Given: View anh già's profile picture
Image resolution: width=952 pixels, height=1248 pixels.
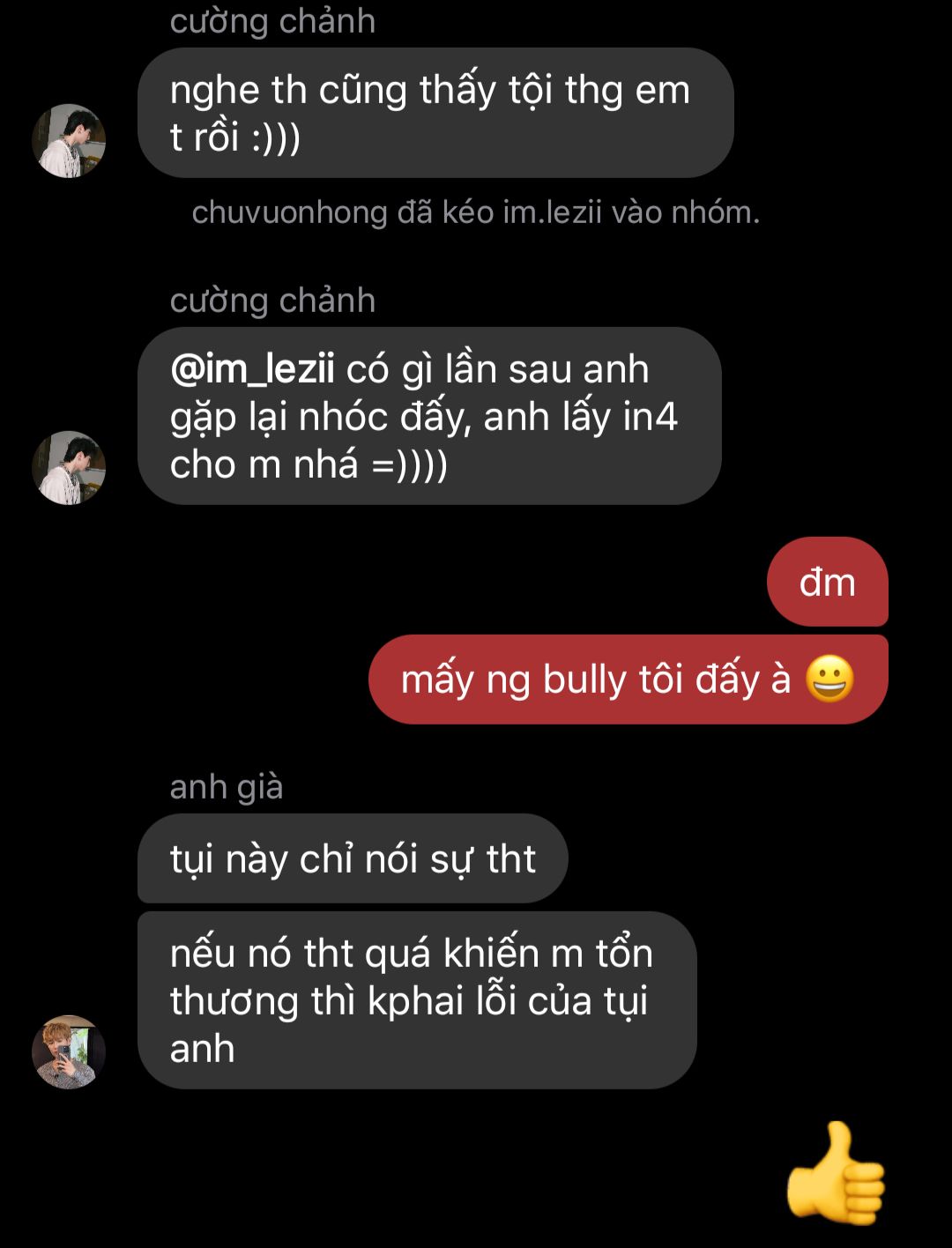Looking at the screenshot, I should tap(69, 1051).
